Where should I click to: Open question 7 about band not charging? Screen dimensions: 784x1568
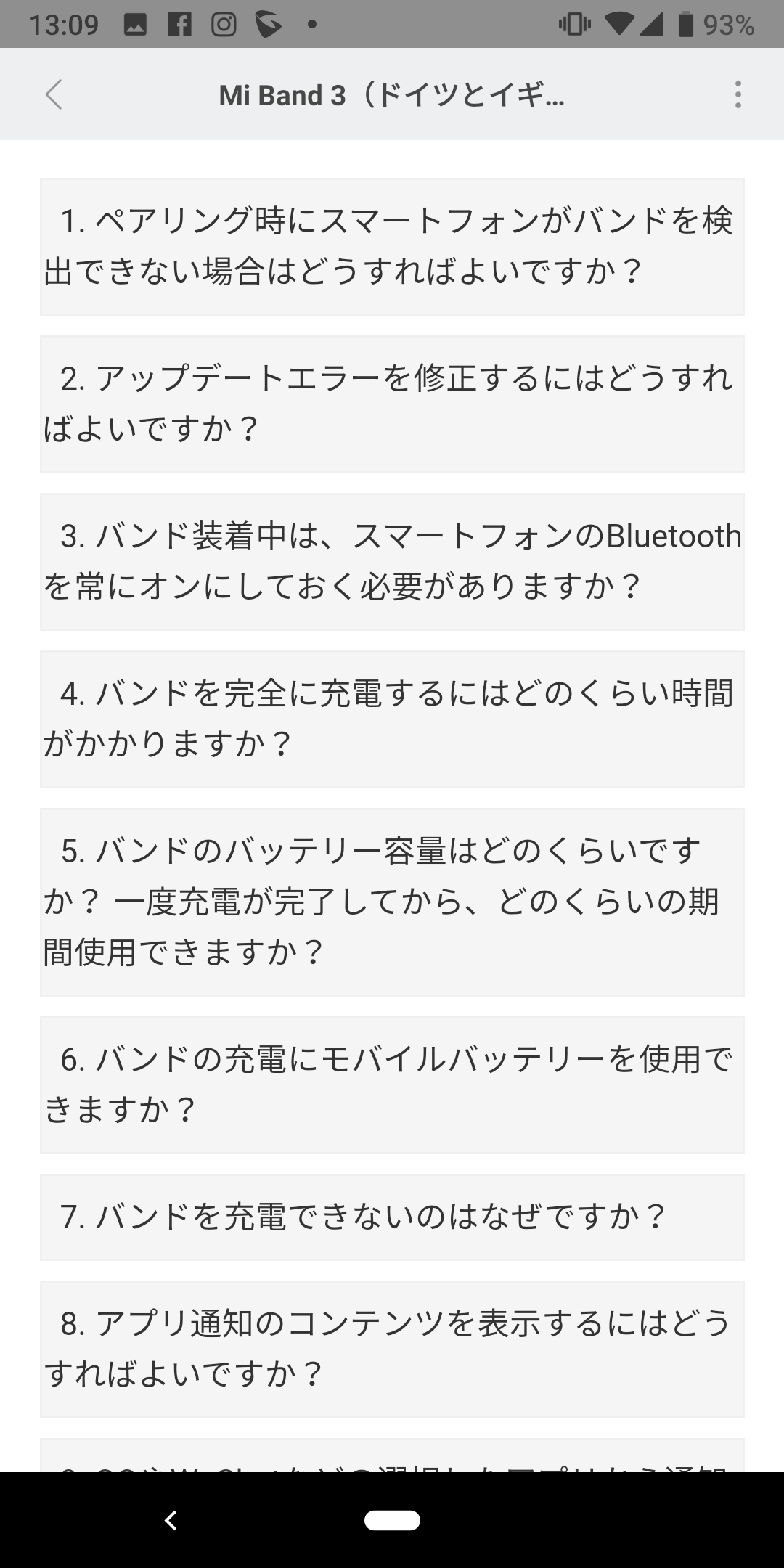click(392, 1217)
